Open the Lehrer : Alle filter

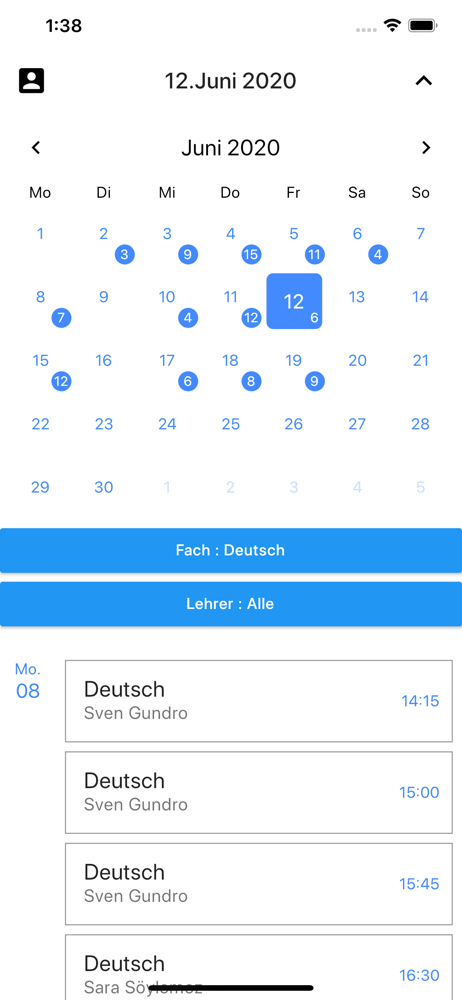pos(231,604)
